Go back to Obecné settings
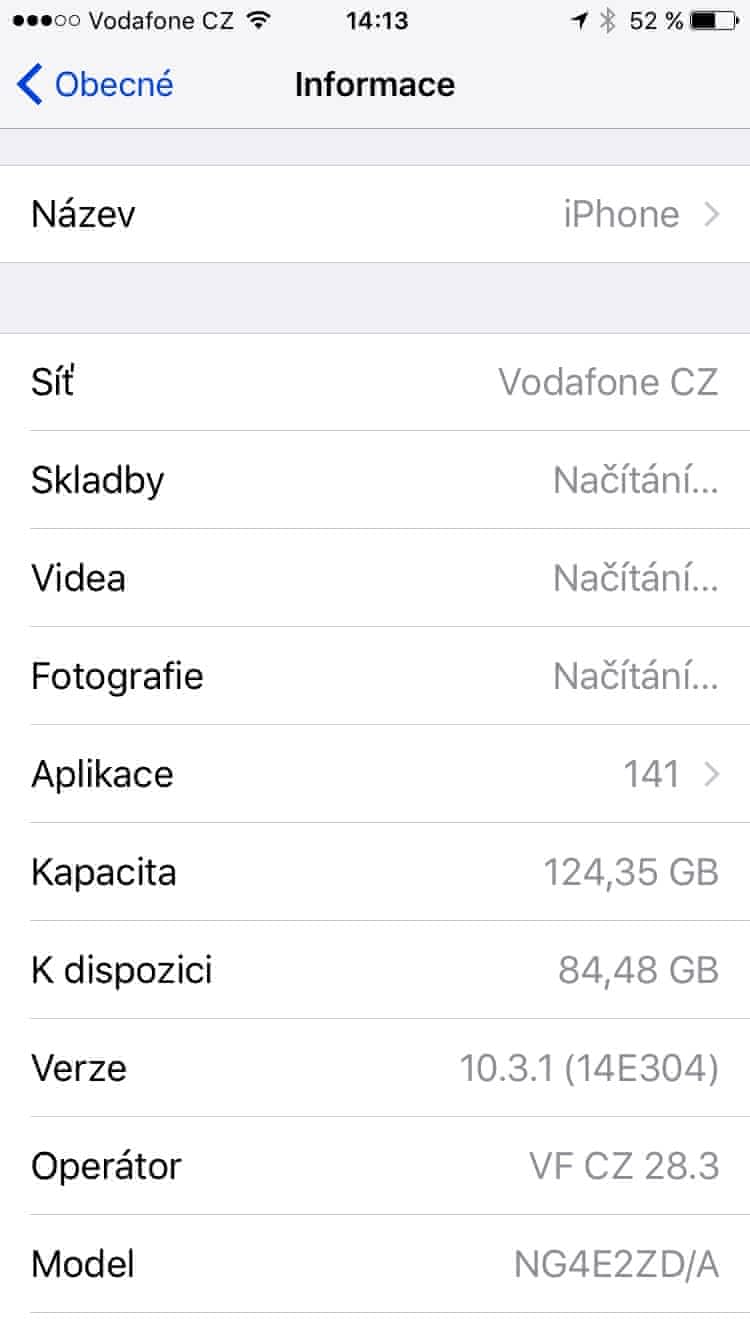The image size is (750, 1334). click(x=95, y=85)
